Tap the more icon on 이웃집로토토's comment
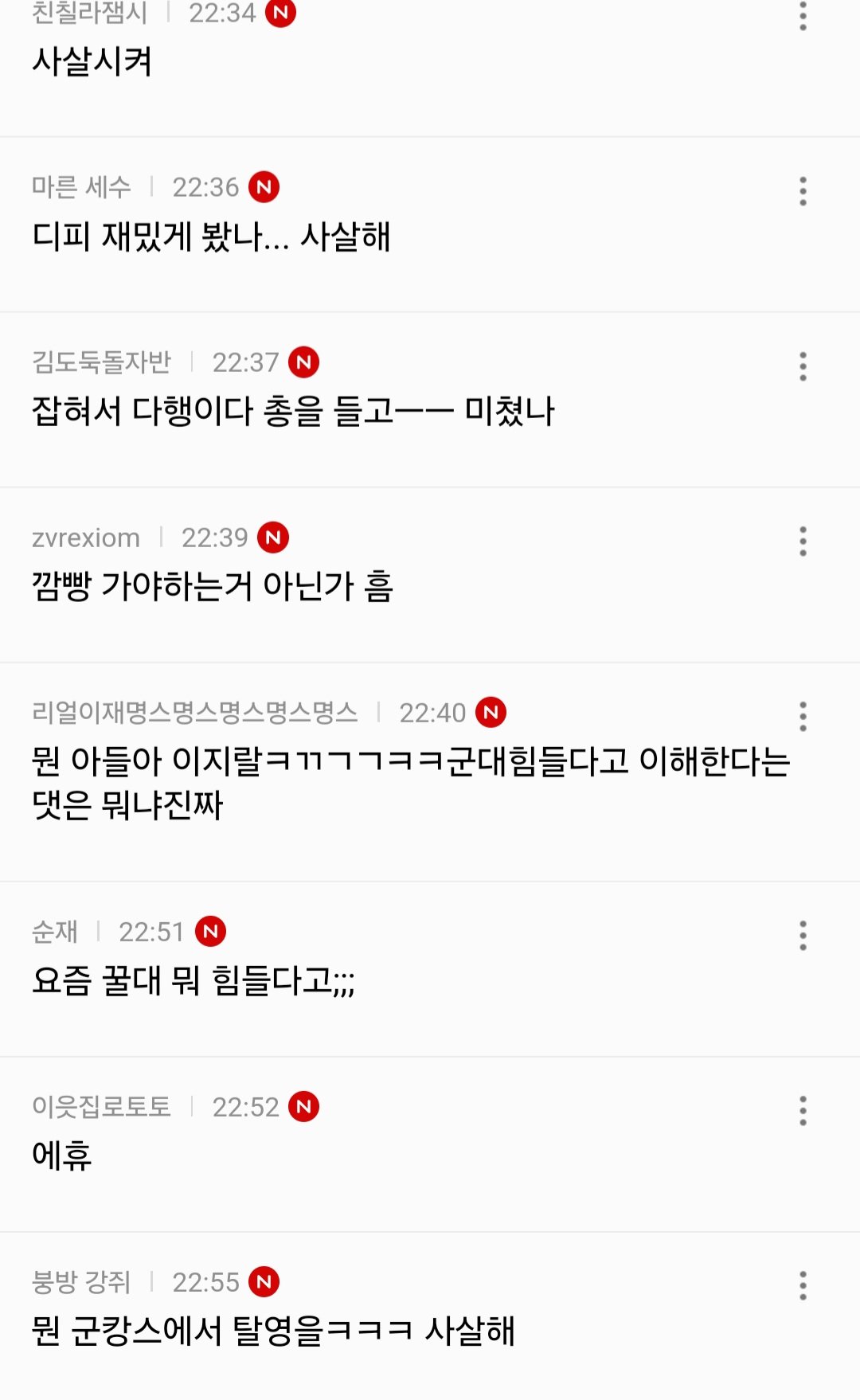Image resolution: width=860 pixels, height=1400 pixels. click(x=803, y=1111)
